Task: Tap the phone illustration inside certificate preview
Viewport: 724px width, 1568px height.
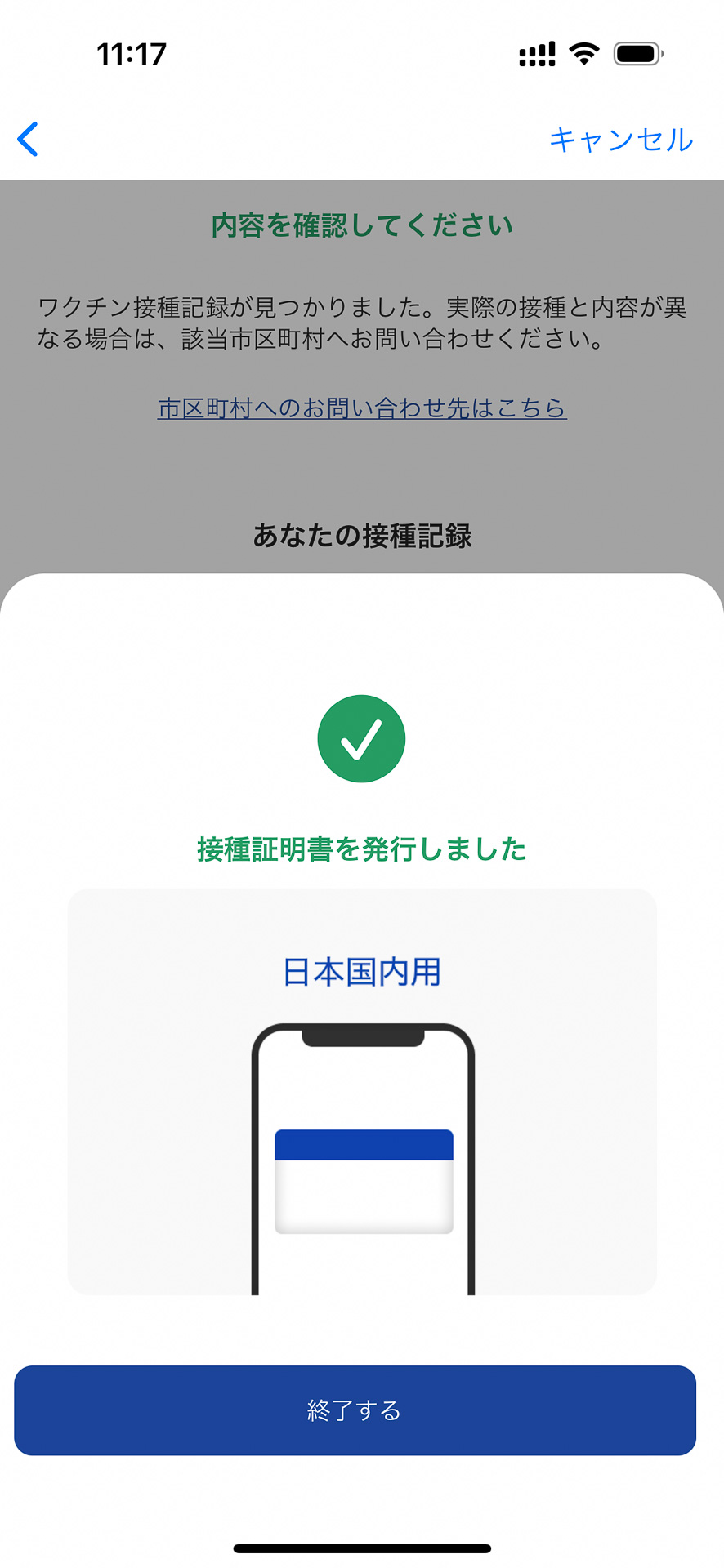Action: (362, 1160)
